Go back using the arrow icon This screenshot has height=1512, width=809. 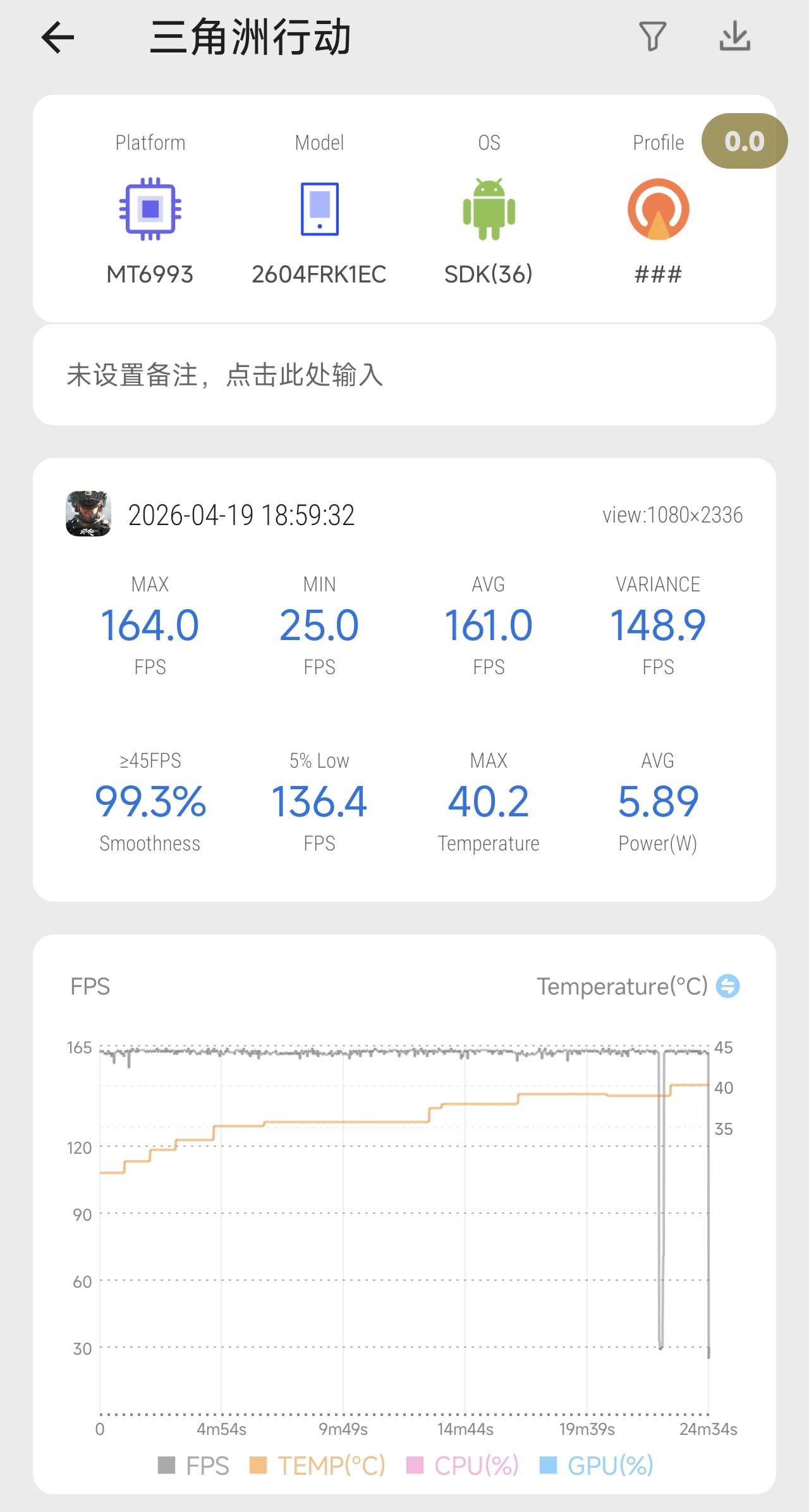click(58, 37)
